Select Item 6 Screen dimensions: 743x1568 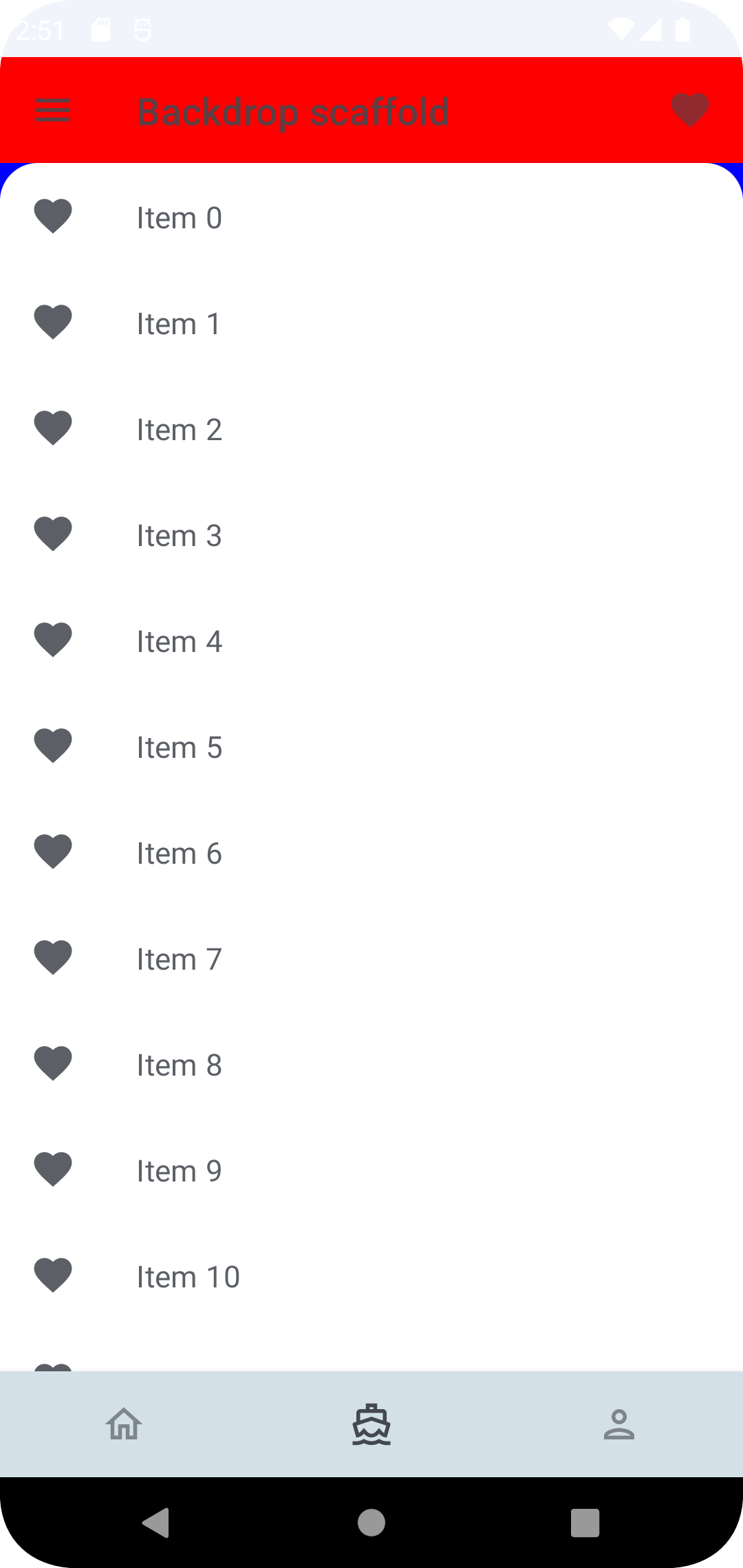179,853
